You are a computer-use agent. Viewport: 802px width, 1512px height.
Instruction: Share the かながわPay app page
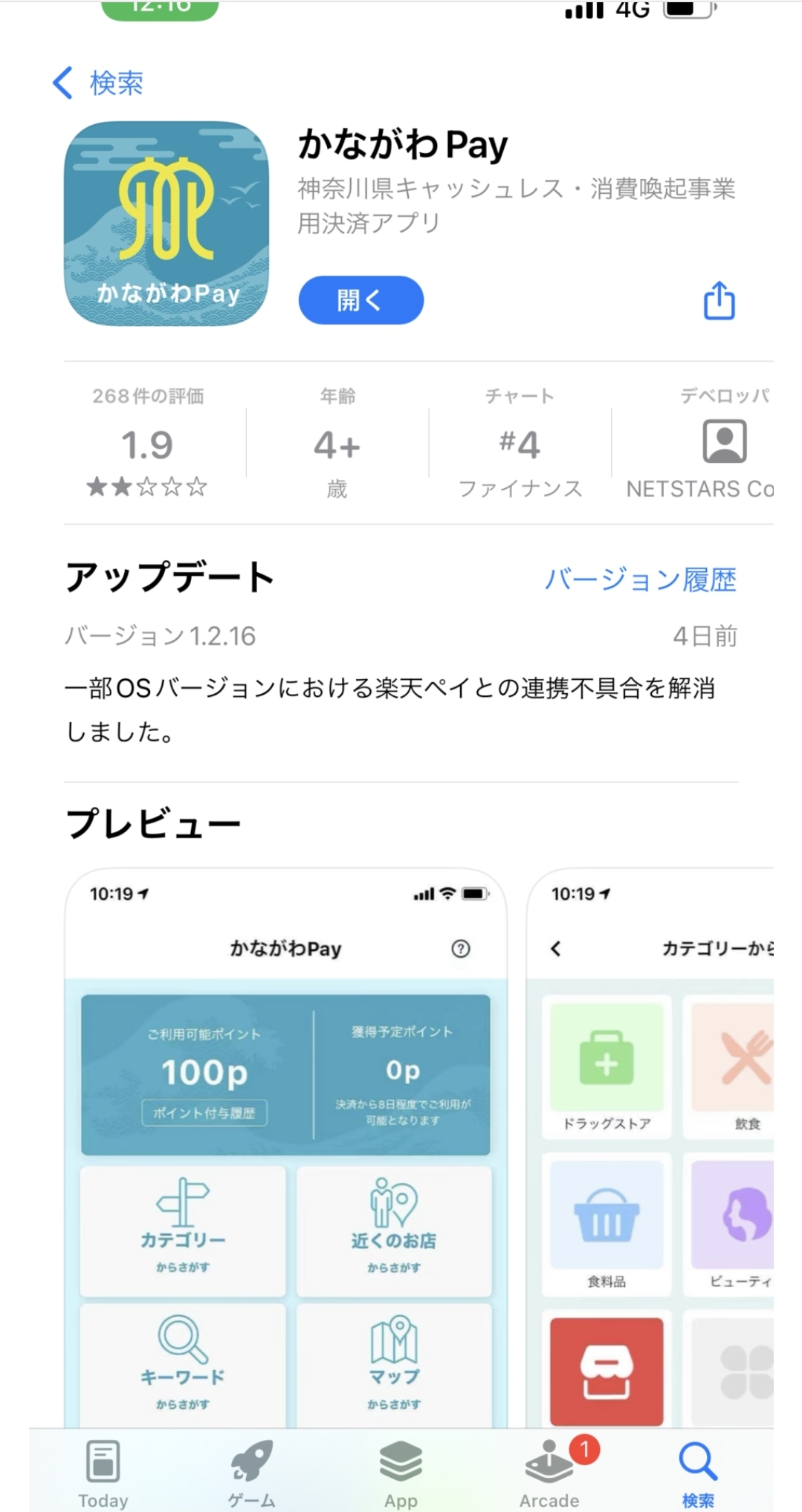[x=719, y=300]
